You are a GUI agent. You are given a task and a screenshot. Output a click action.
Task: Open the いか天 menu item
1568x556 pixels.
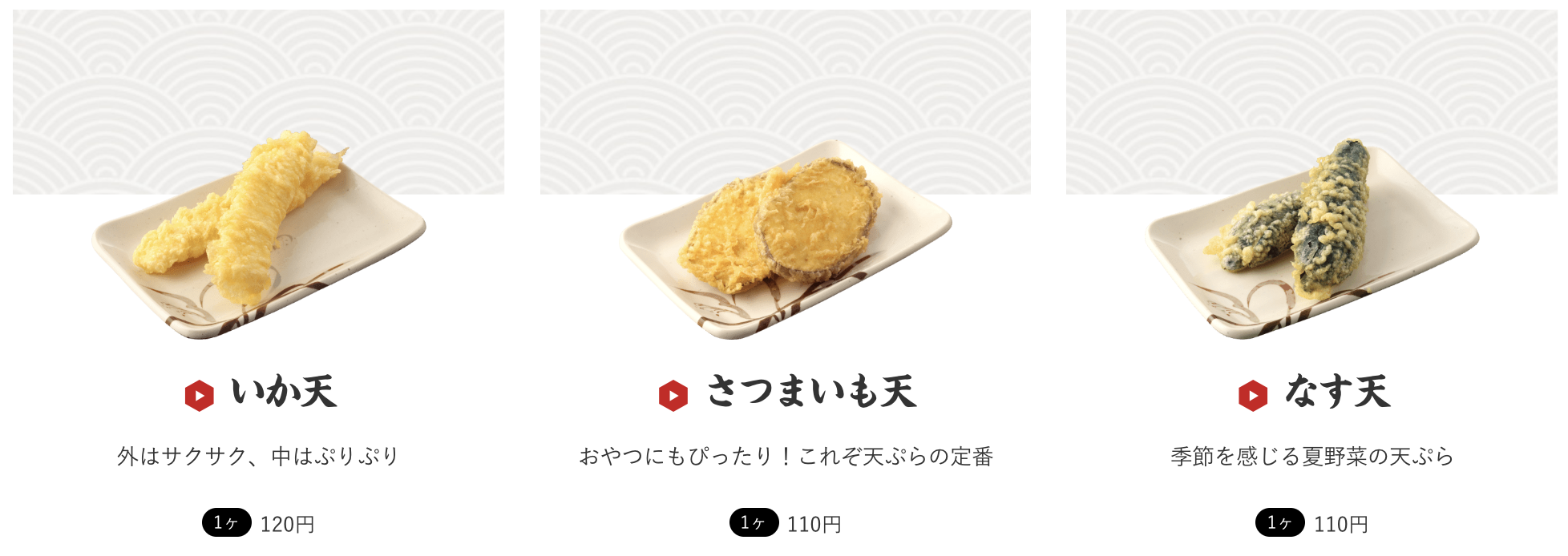tap(283, 393)
